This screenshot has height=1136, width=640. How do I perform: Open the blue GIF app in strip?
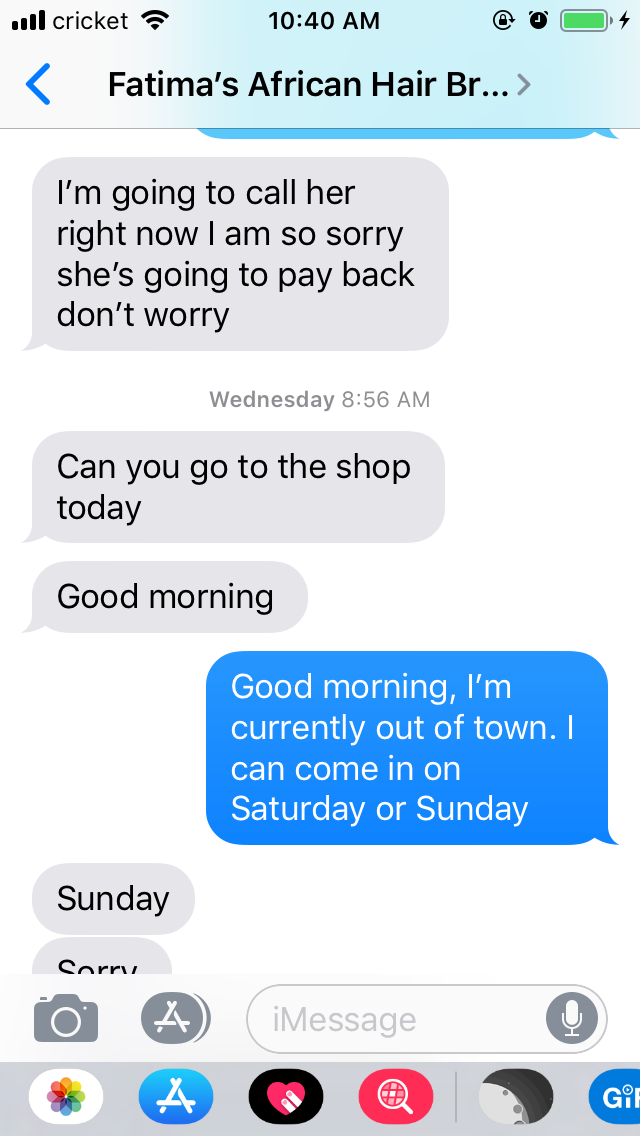pyautogui.click(x=615, y=1096)
